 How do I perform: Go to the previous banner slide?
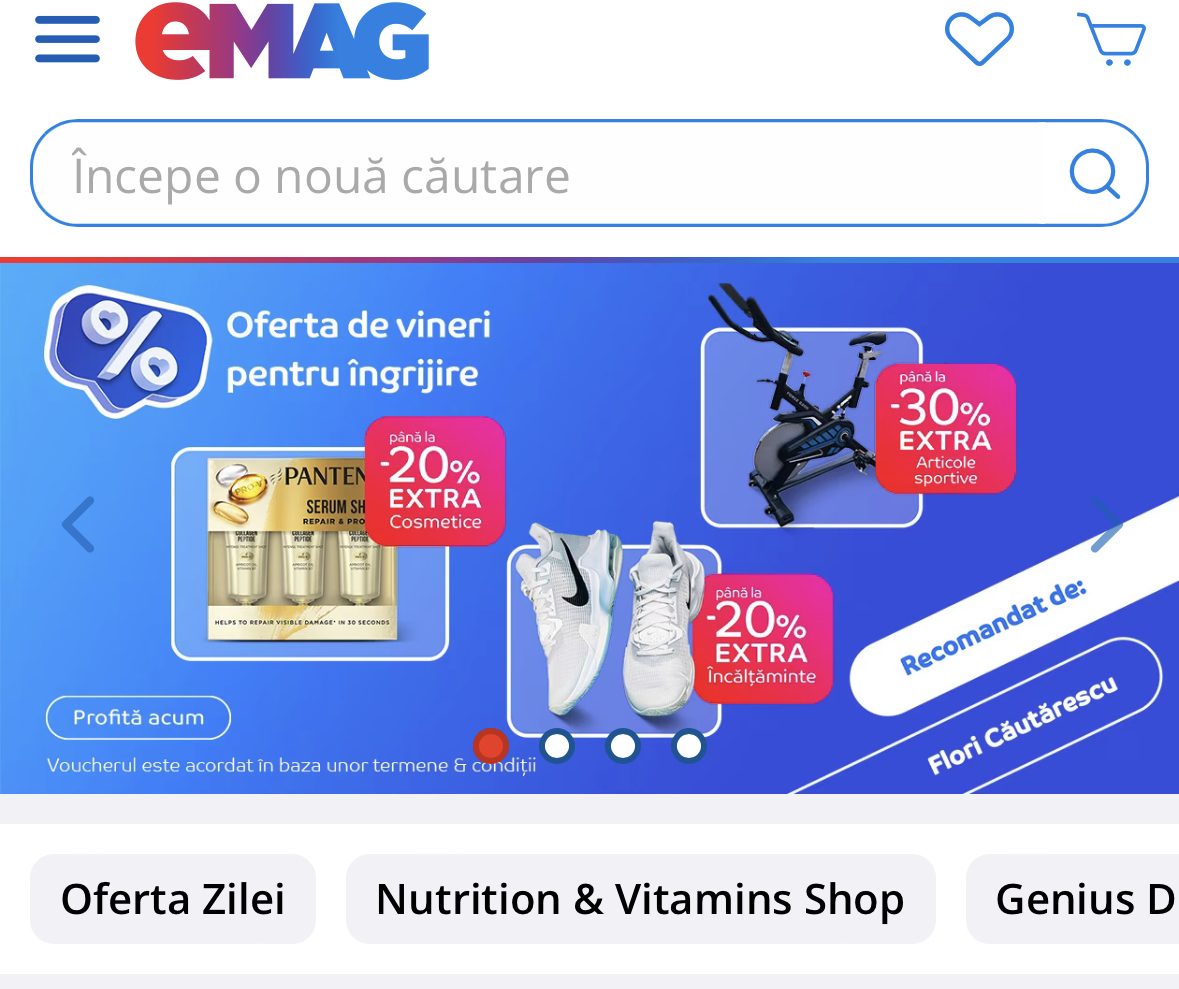click(x=78, y=524)
